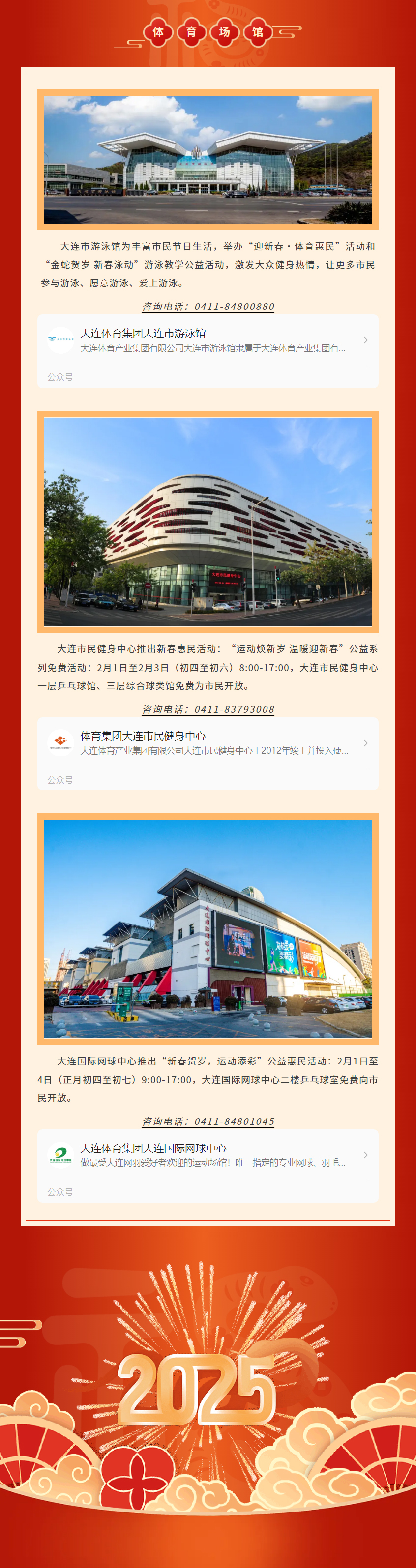Tap the fitness center phone number 0411-83793008

click(234, 709)
